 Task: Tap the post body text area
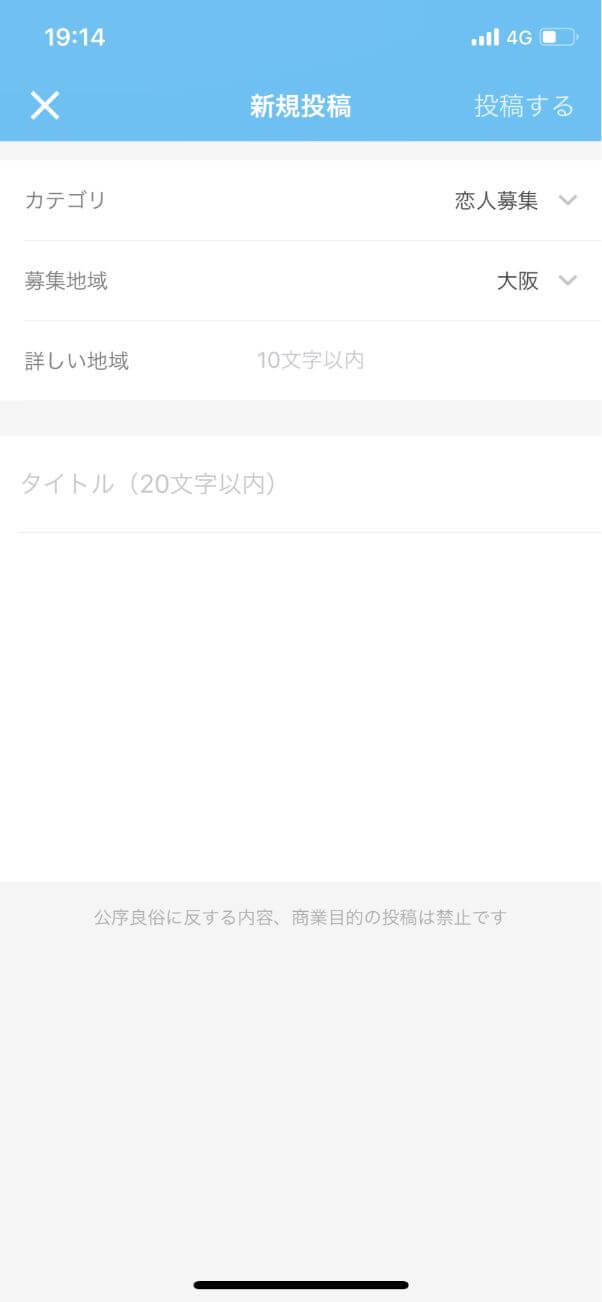300,700
